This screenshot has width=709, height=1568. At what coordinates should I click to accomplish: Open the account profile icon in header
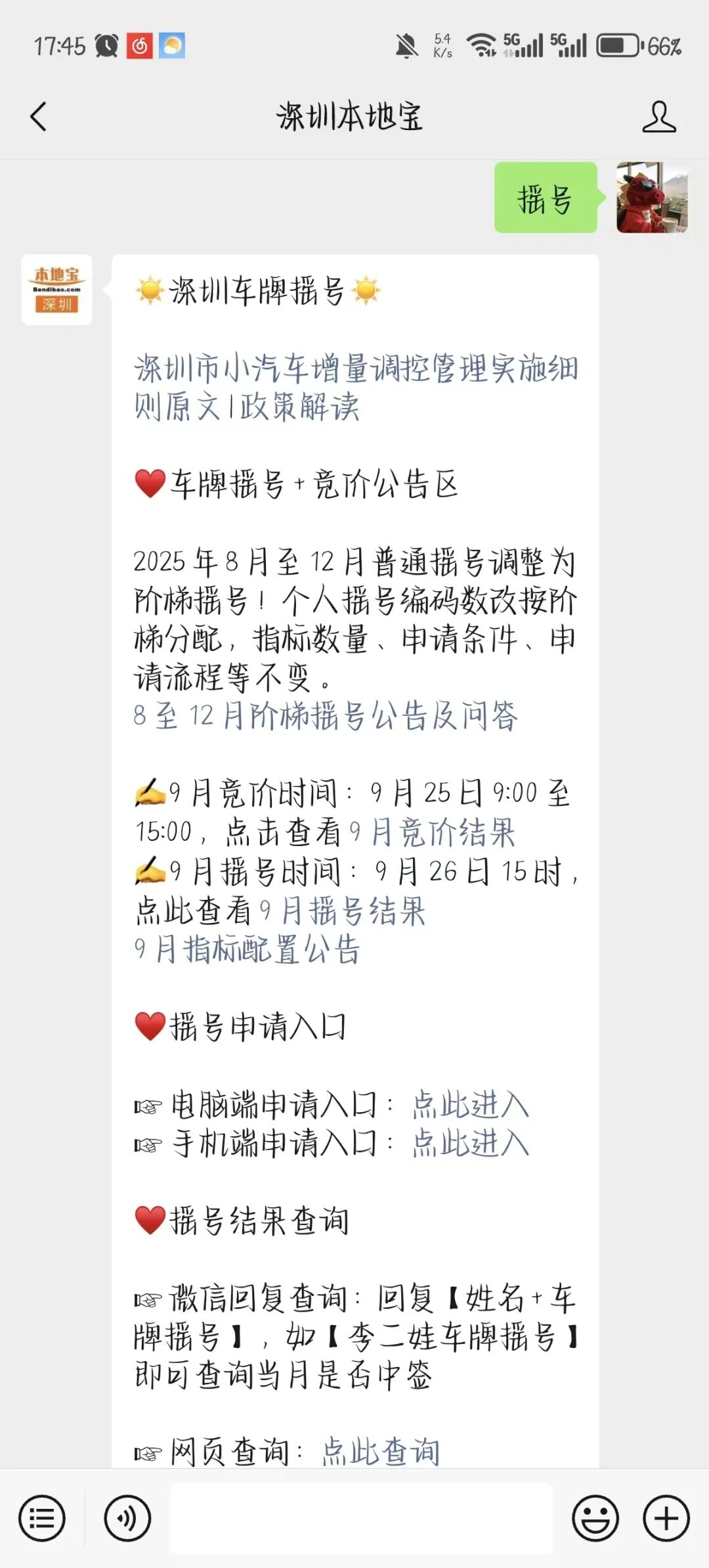pos(658,117)
